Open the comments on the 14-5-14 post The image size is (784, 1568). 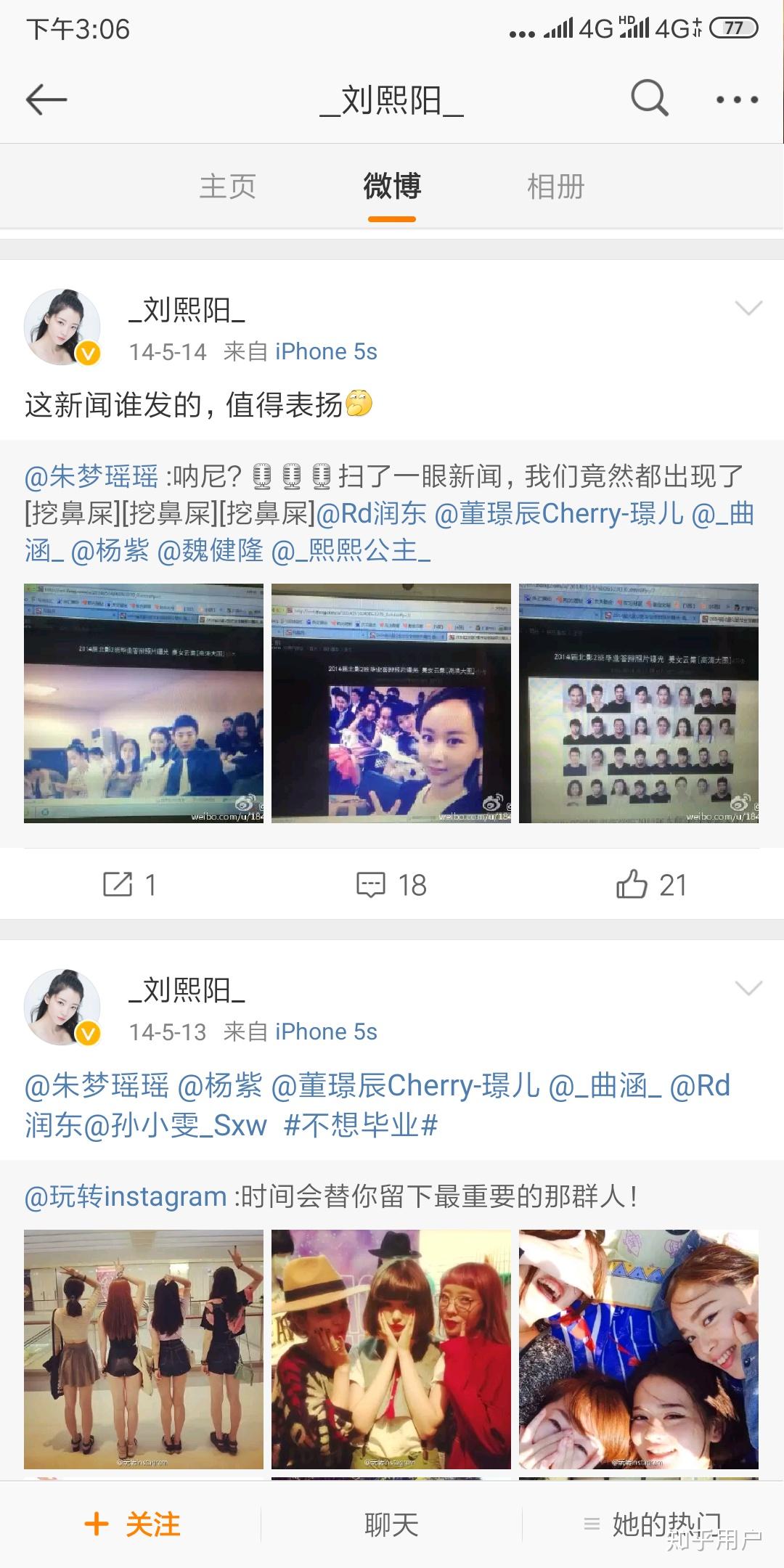click(391, 885)
